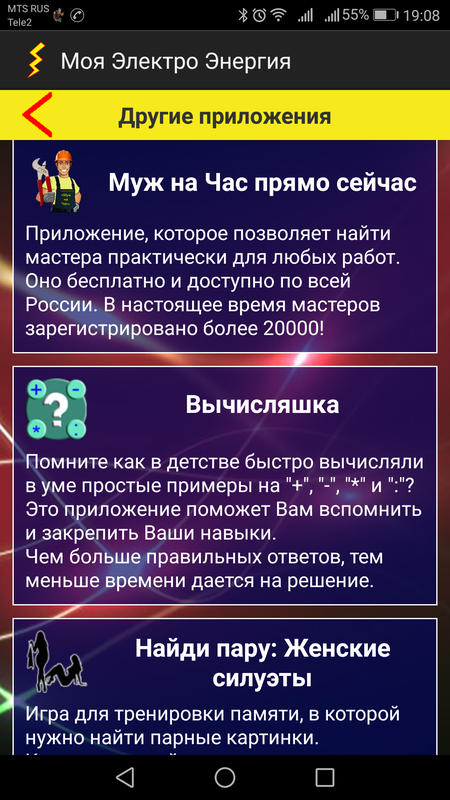
Task: Open Найди пару: Женские силуэты card
Action: pos(224,687)
